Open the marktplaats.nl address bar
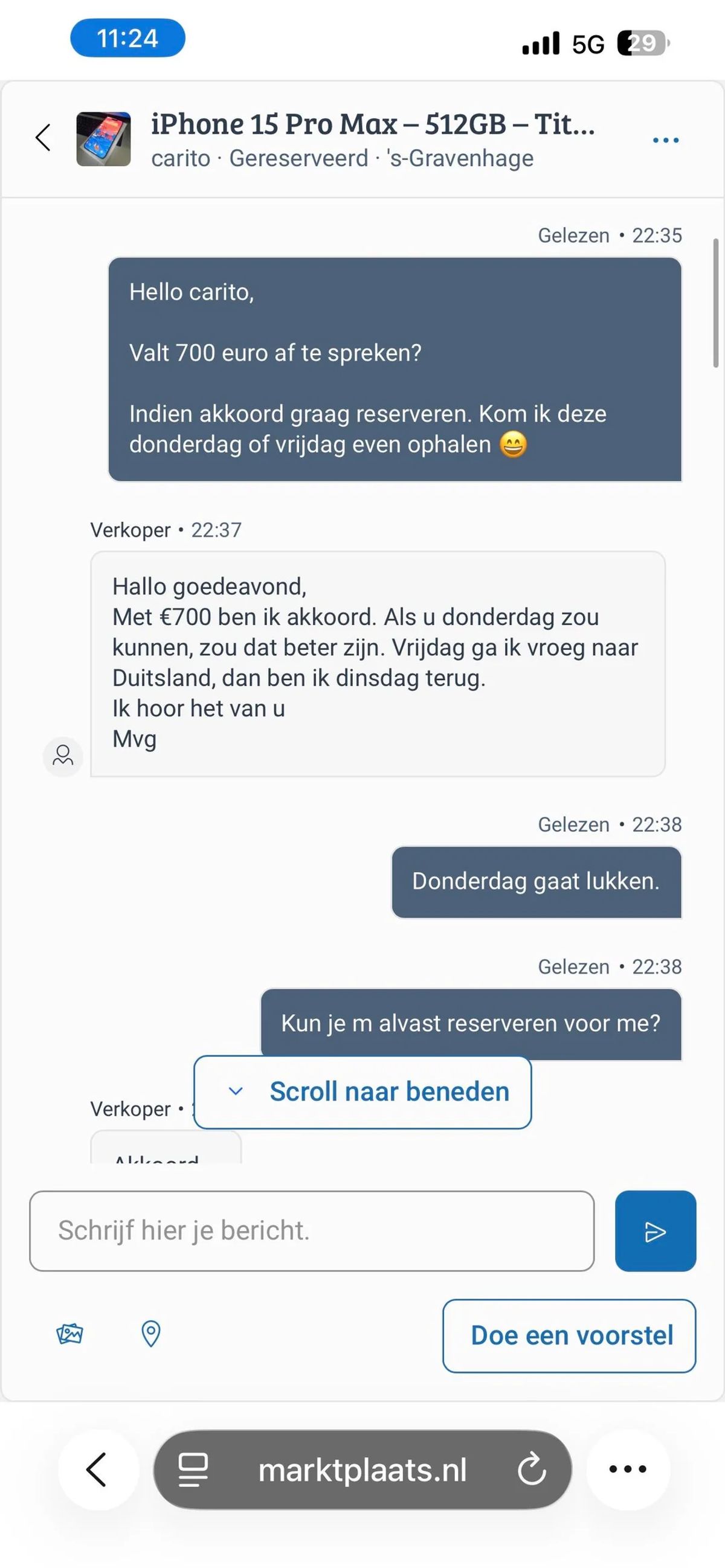725x1568 pixels. pos(363,1471)
